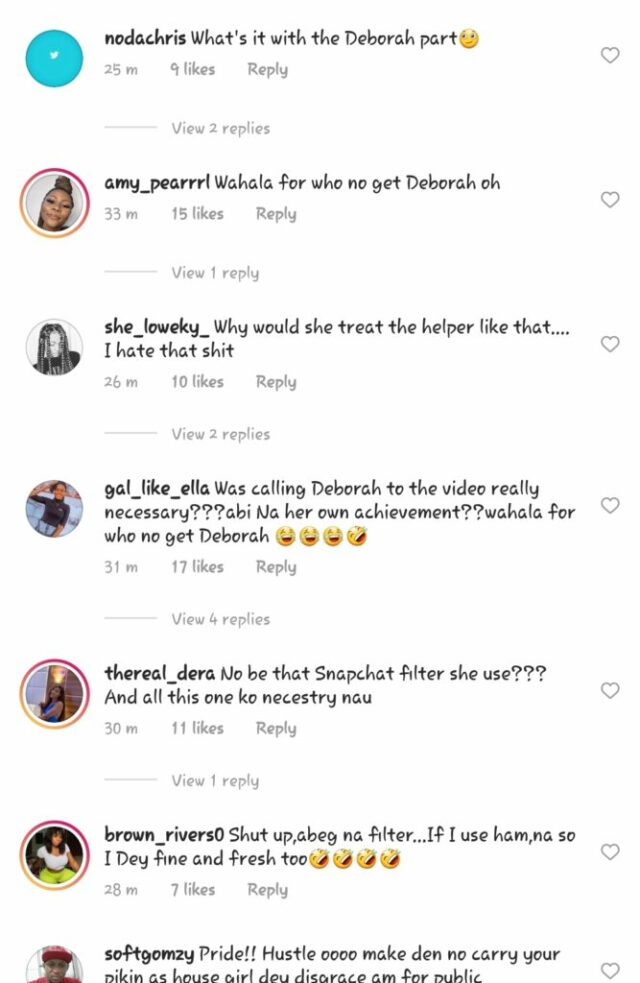The height and width of the screenshot is (983, 640).
Task: Like softgomzy's comment
Action: [610, 970]
